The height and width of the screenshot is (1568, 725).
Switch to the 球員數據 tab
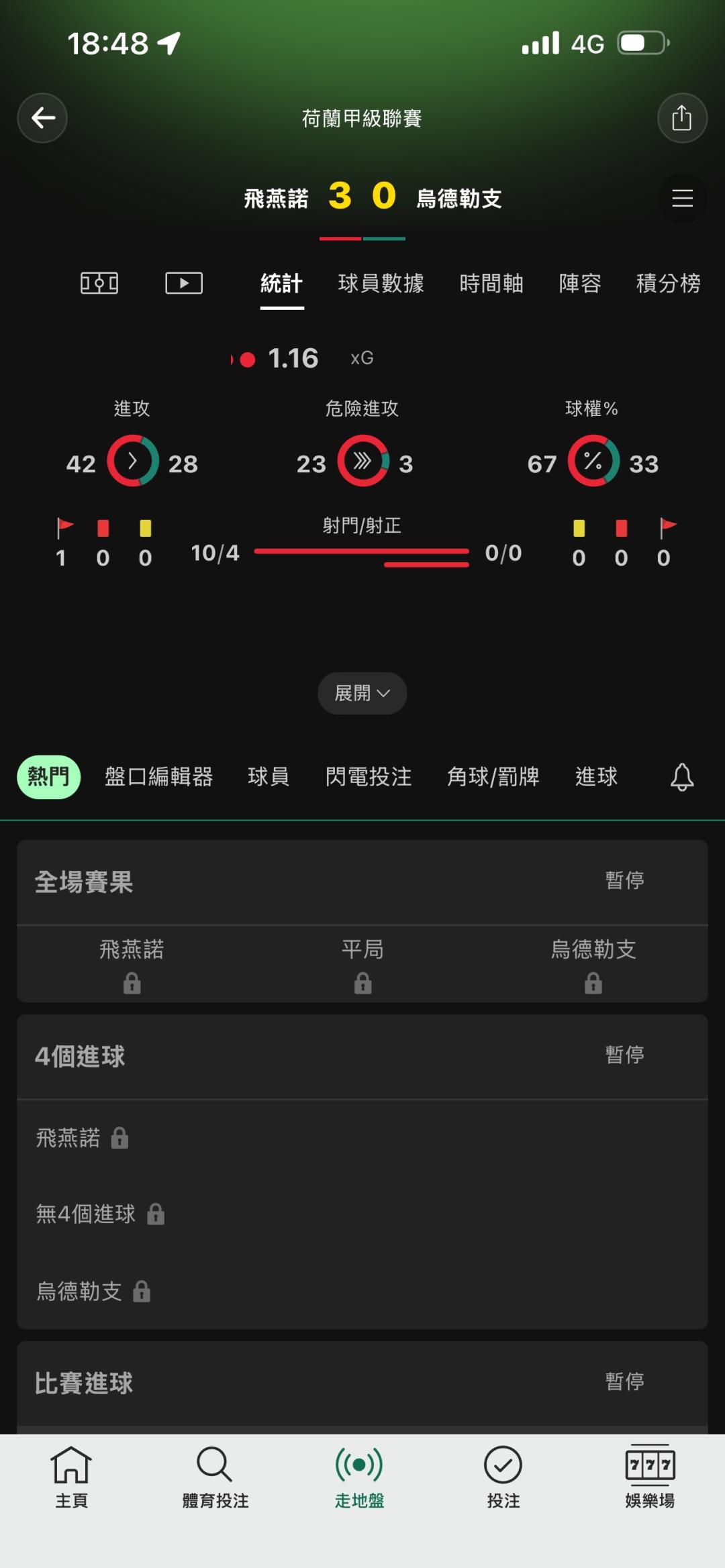tap(381, 283)
